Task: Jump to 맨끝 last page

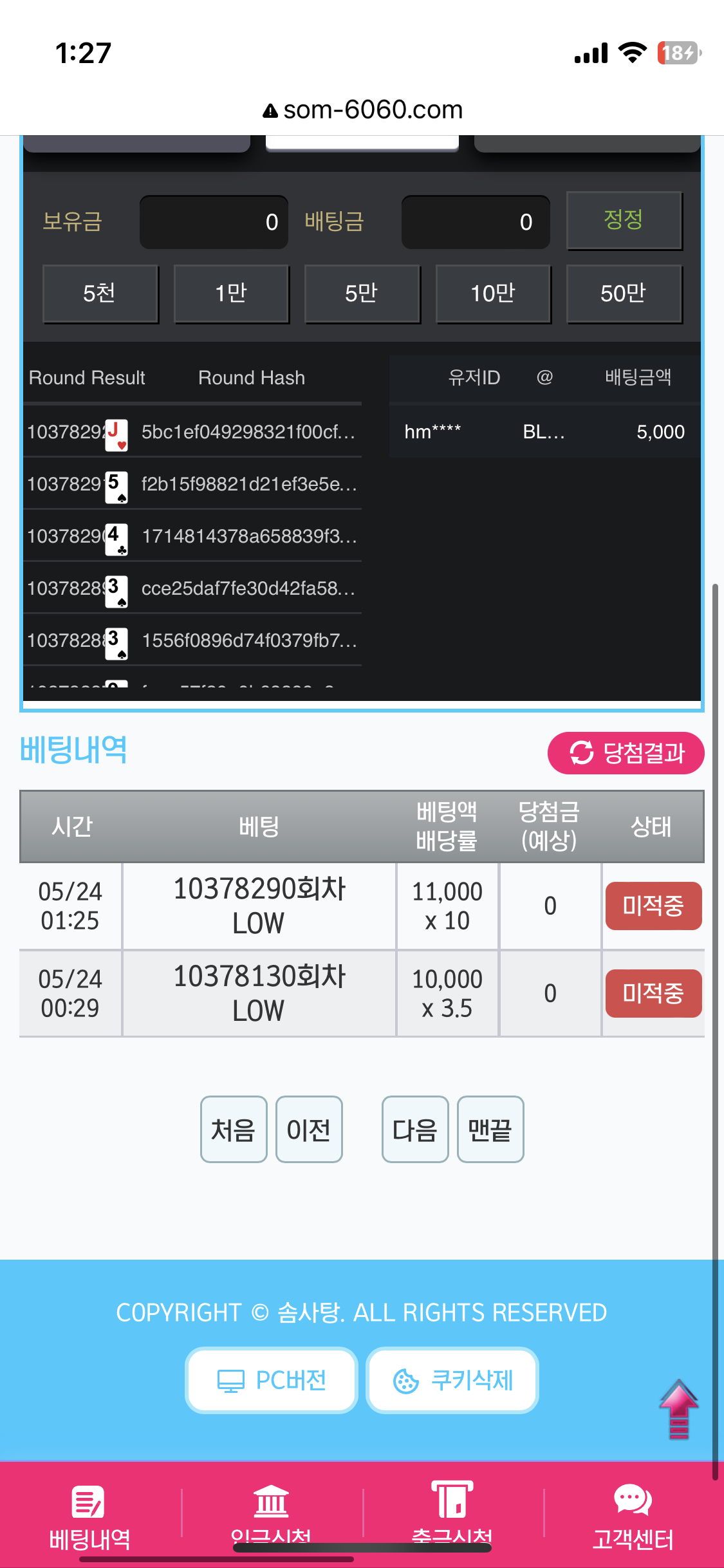Action: (x=490, y=1129)
